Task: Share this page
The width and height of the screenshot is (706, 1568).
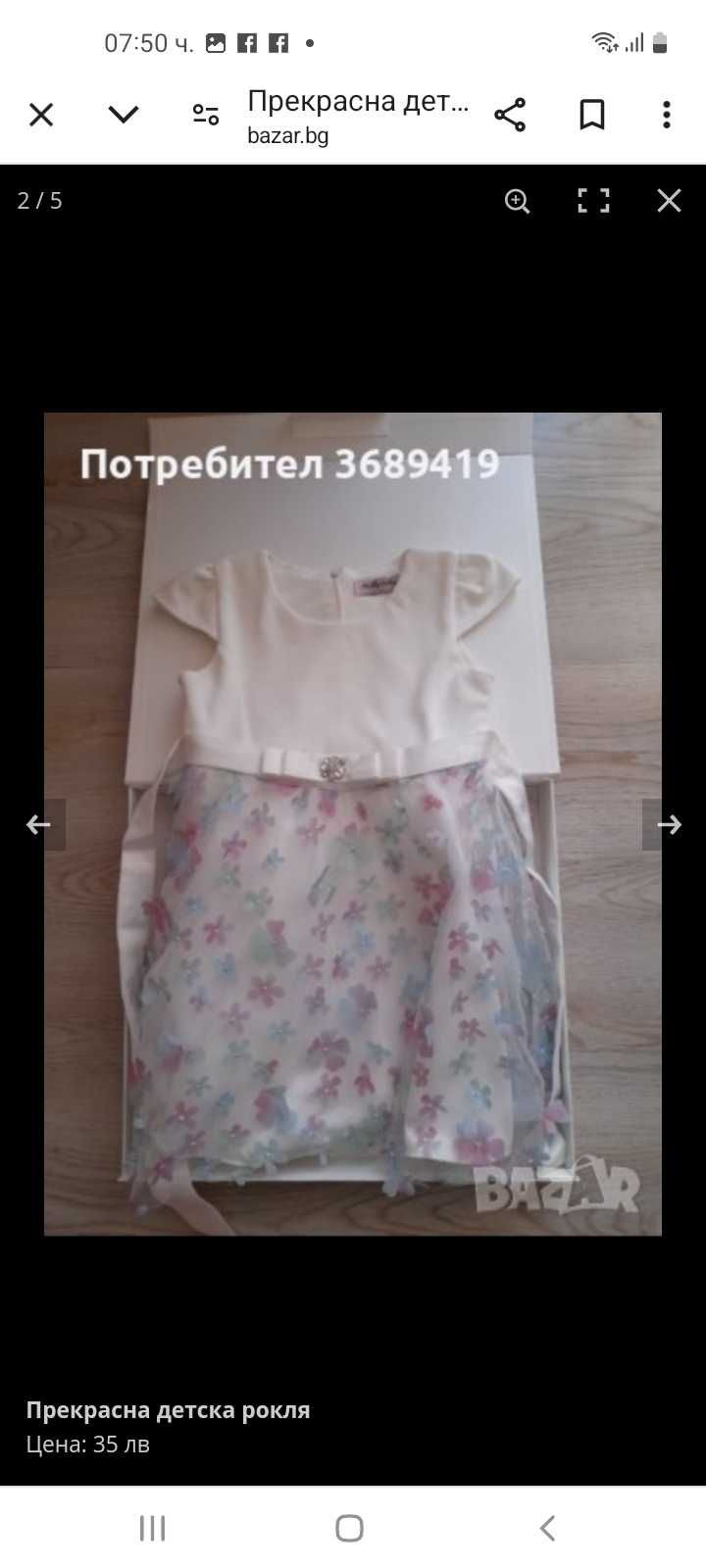Action: [x=510, y=116]
